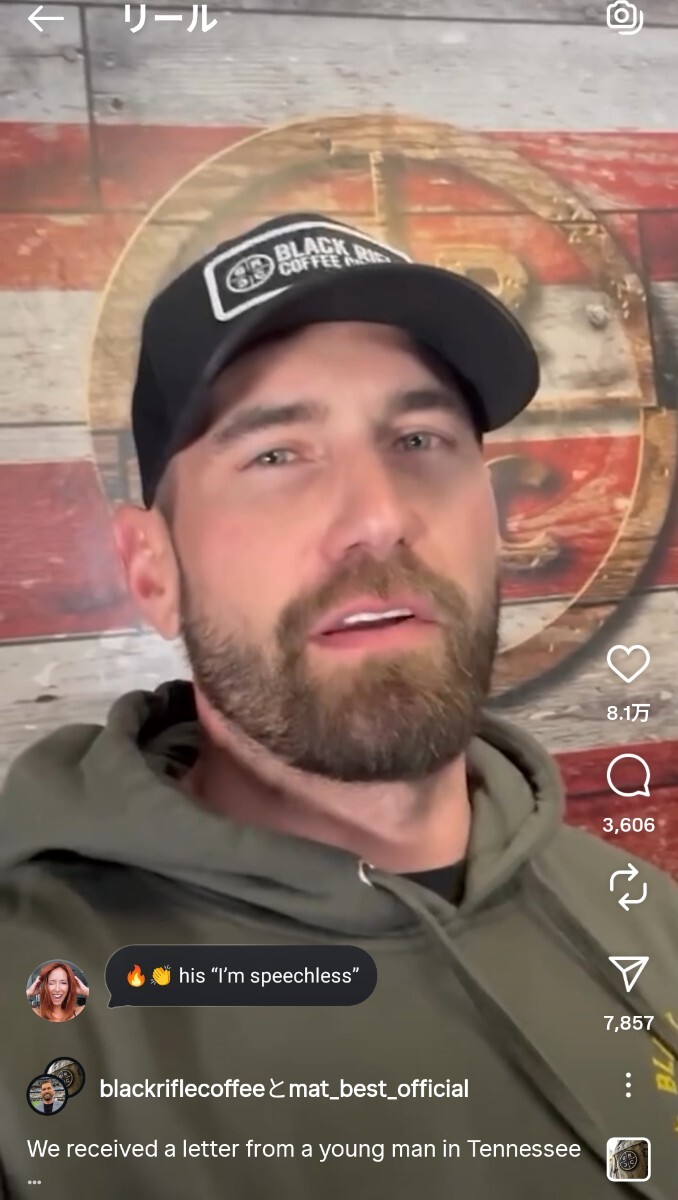The width and height of the screenshot is (678, 1200).
Task: Open the three-dot overflow menu
Action: click(x=628, y=1085)
